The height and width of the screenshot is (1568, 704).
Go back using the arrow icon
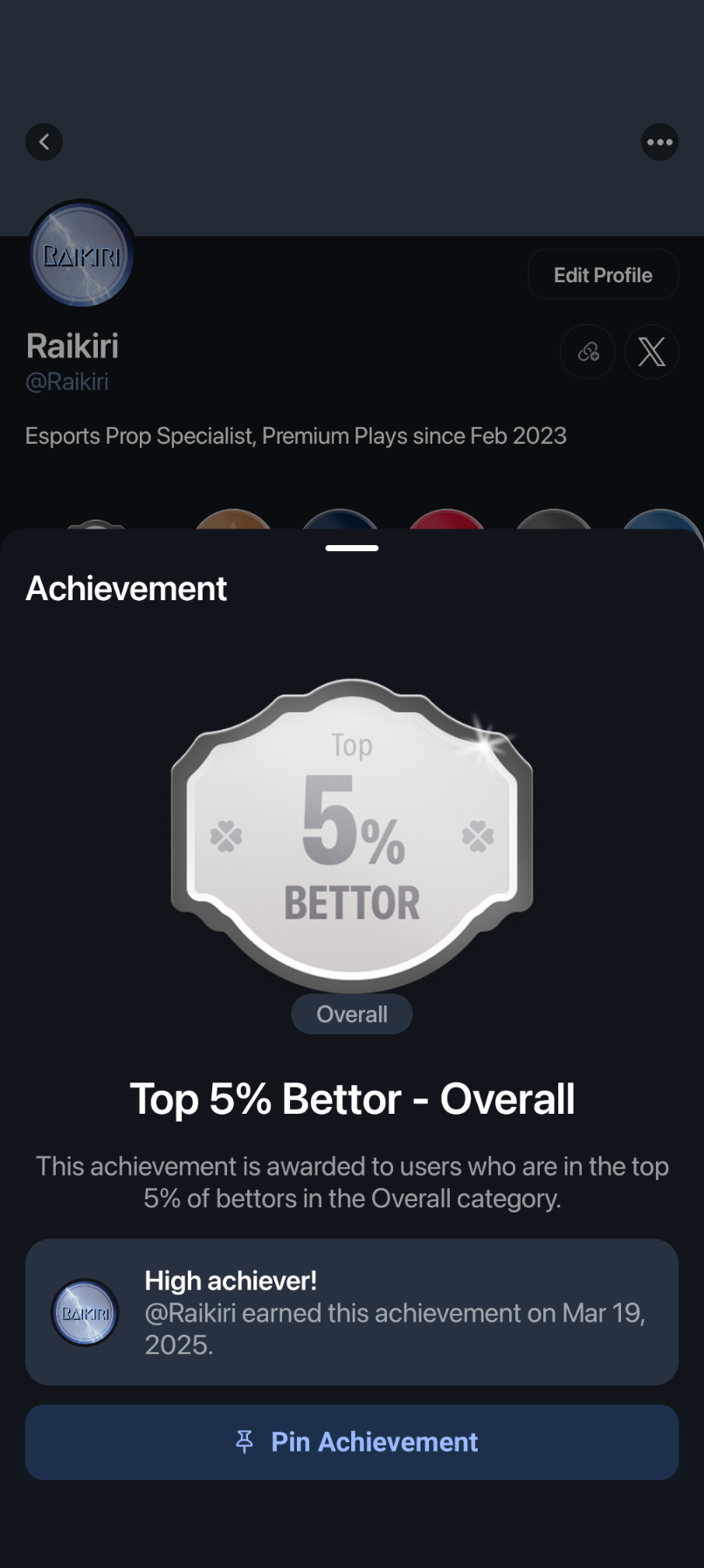44,142
